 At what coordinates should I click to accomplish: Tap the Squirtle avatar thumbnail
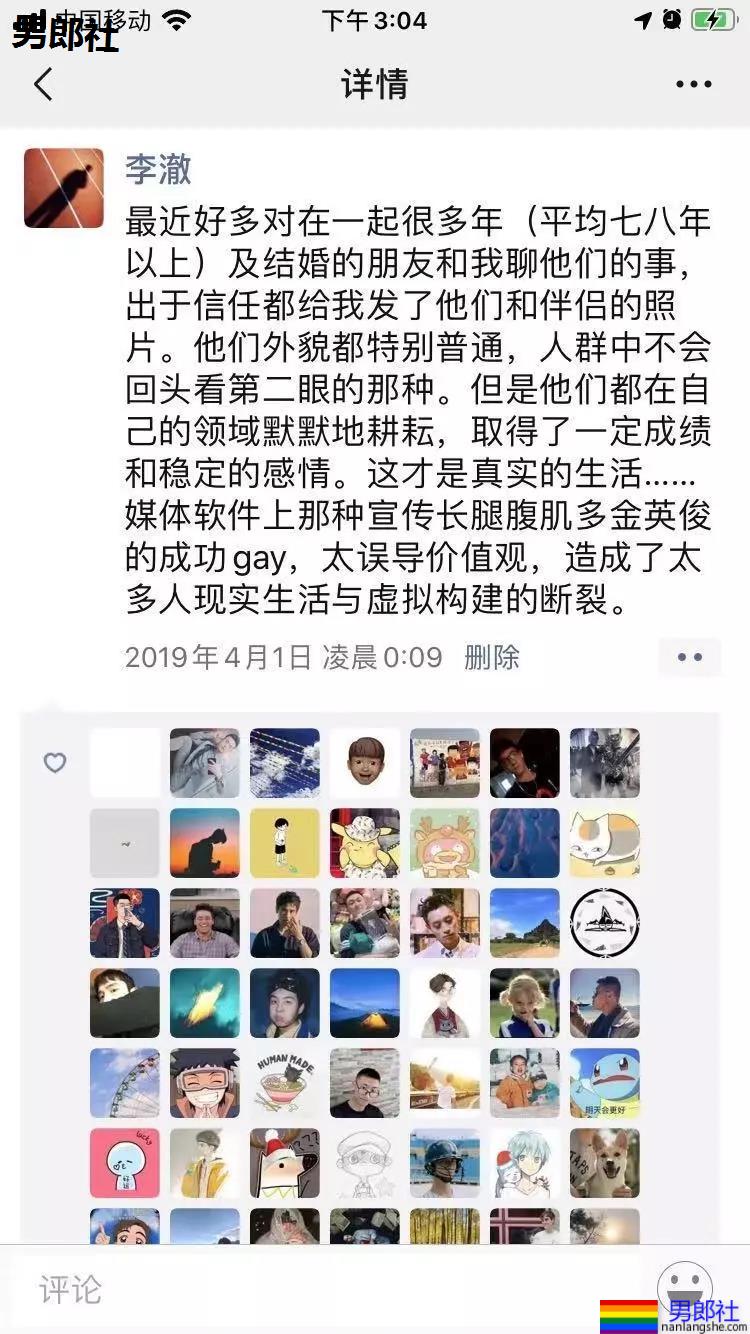point(605,1083)
